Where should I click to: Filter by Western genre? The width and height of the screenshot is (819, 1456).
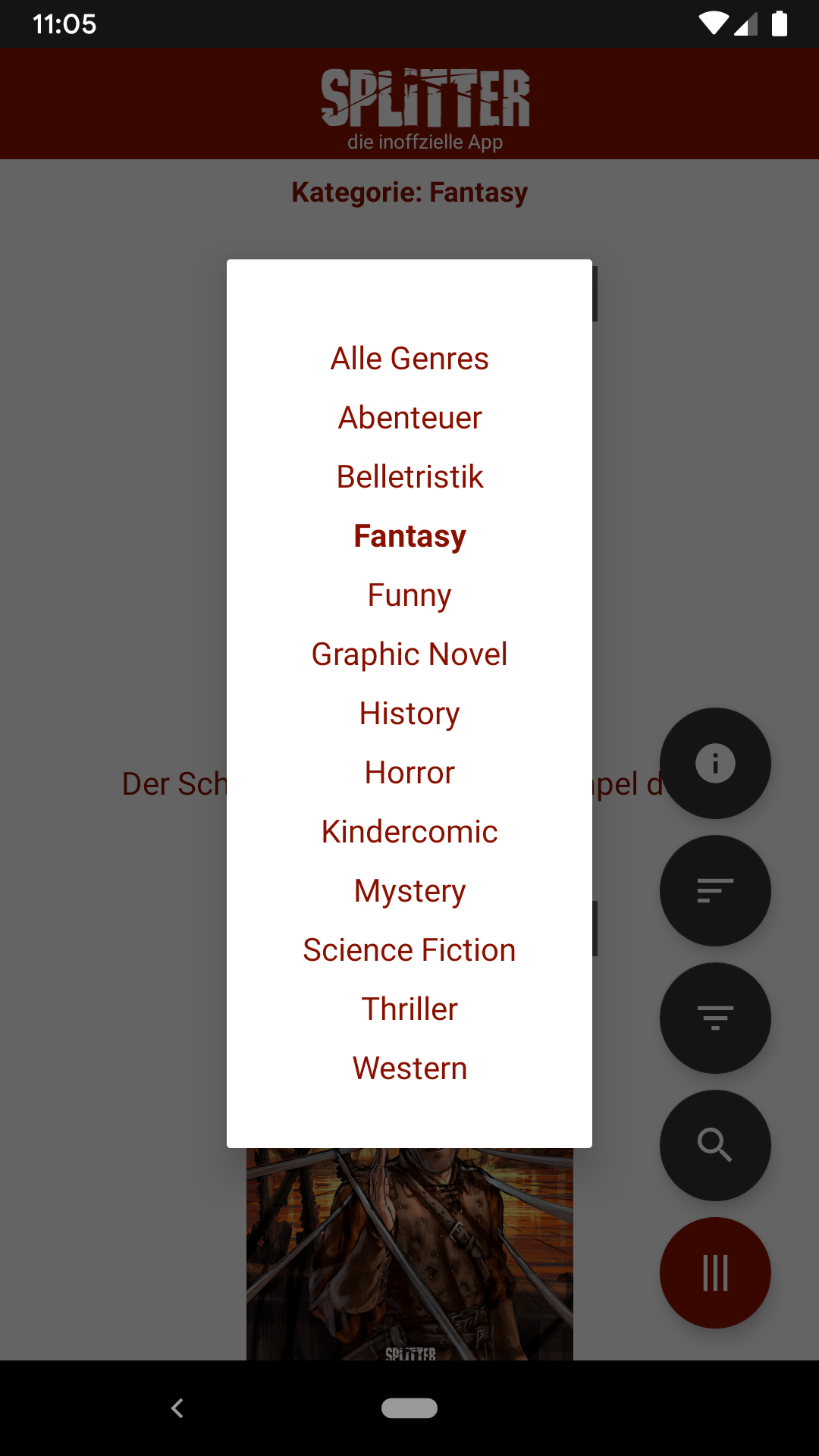(409, 1068)
